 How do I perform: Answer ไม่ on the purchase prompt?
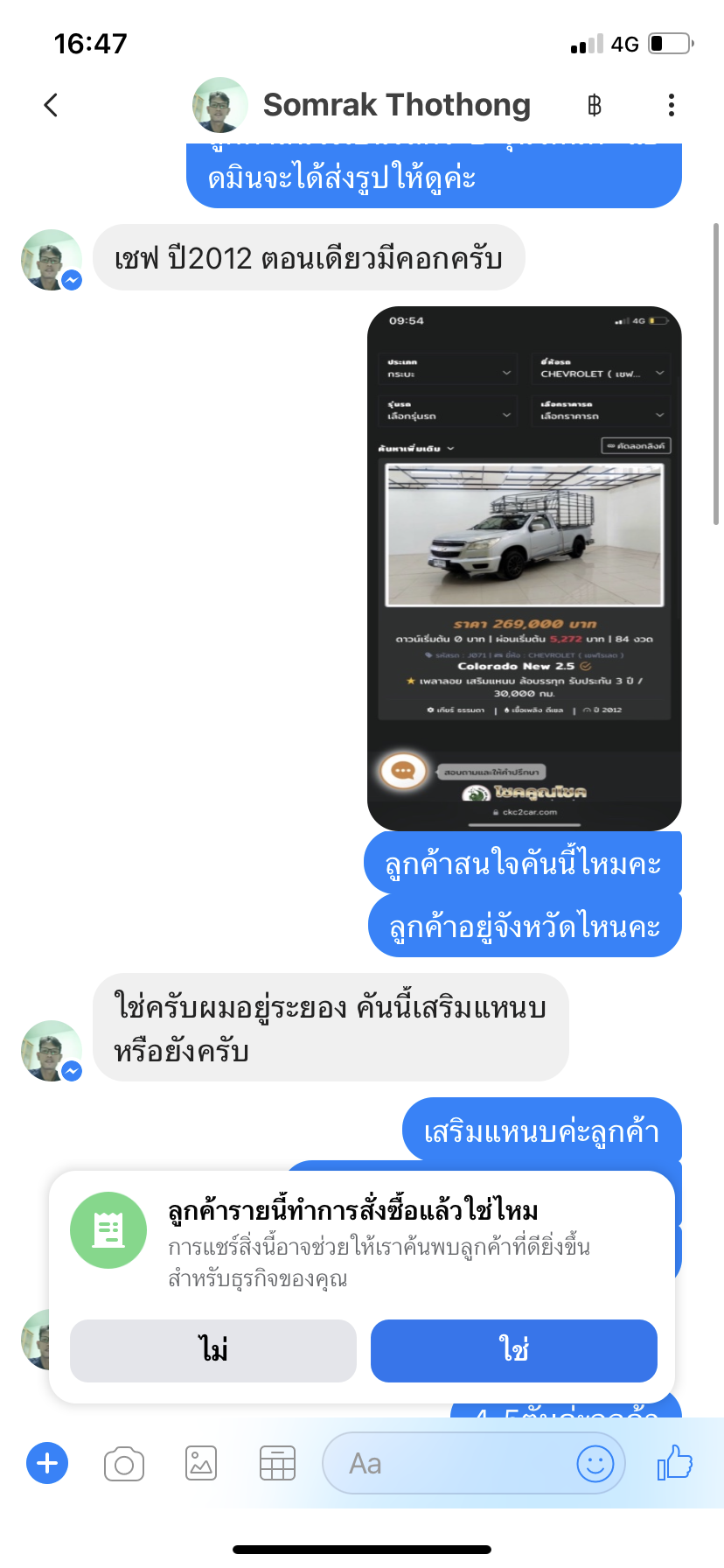point(213,1350)
